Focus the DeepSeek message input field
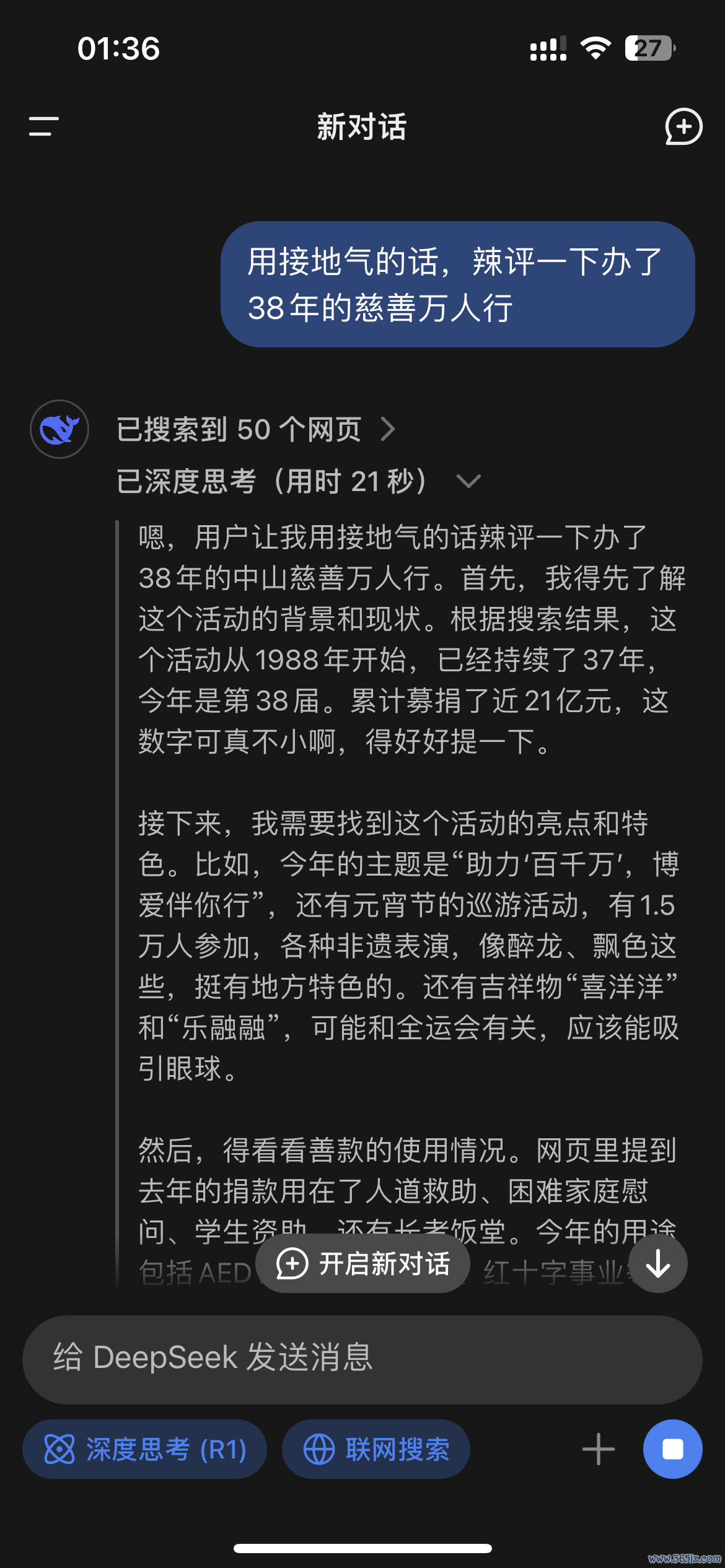This screenshot has height=1568, width=725. click(362, 1359)
